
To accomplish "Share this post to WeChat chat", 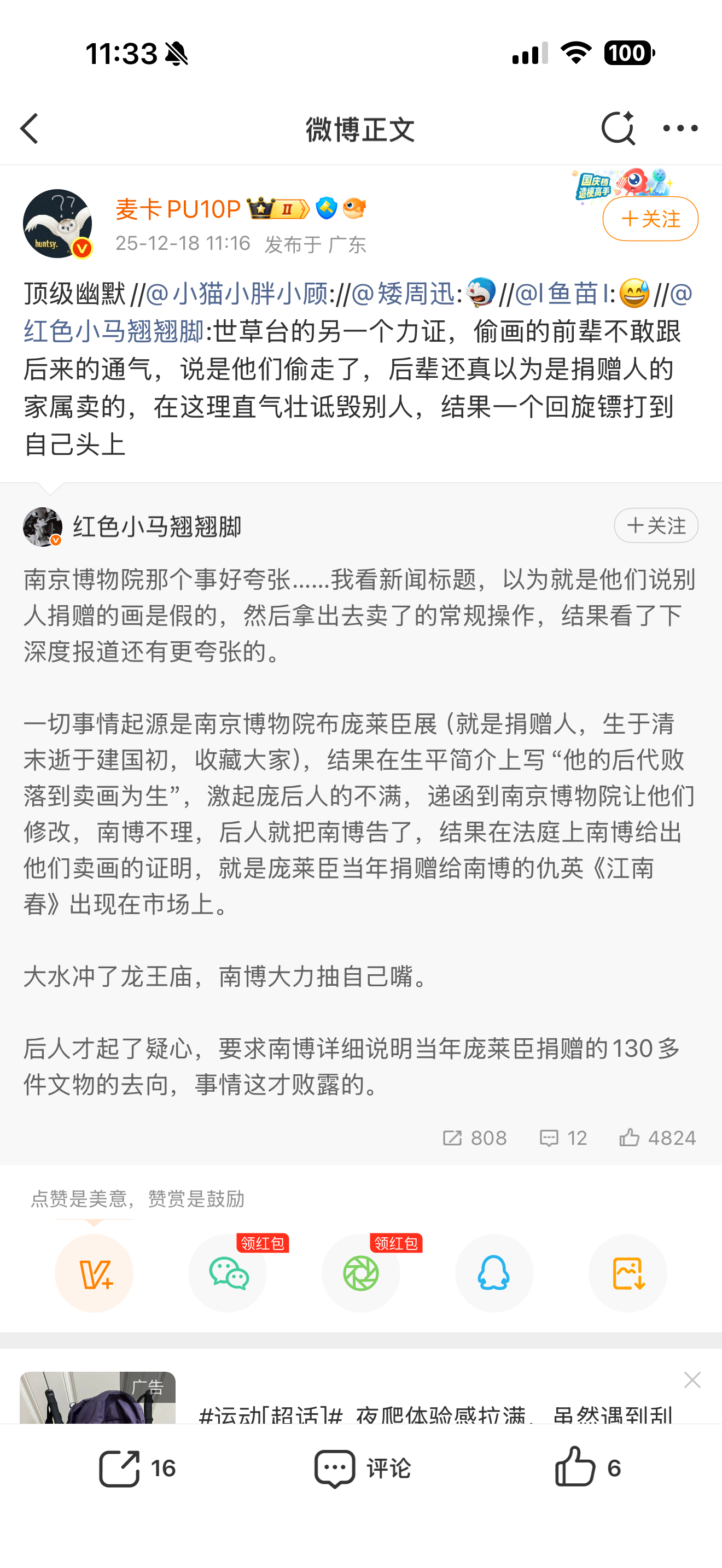I will click(228, 1273).
